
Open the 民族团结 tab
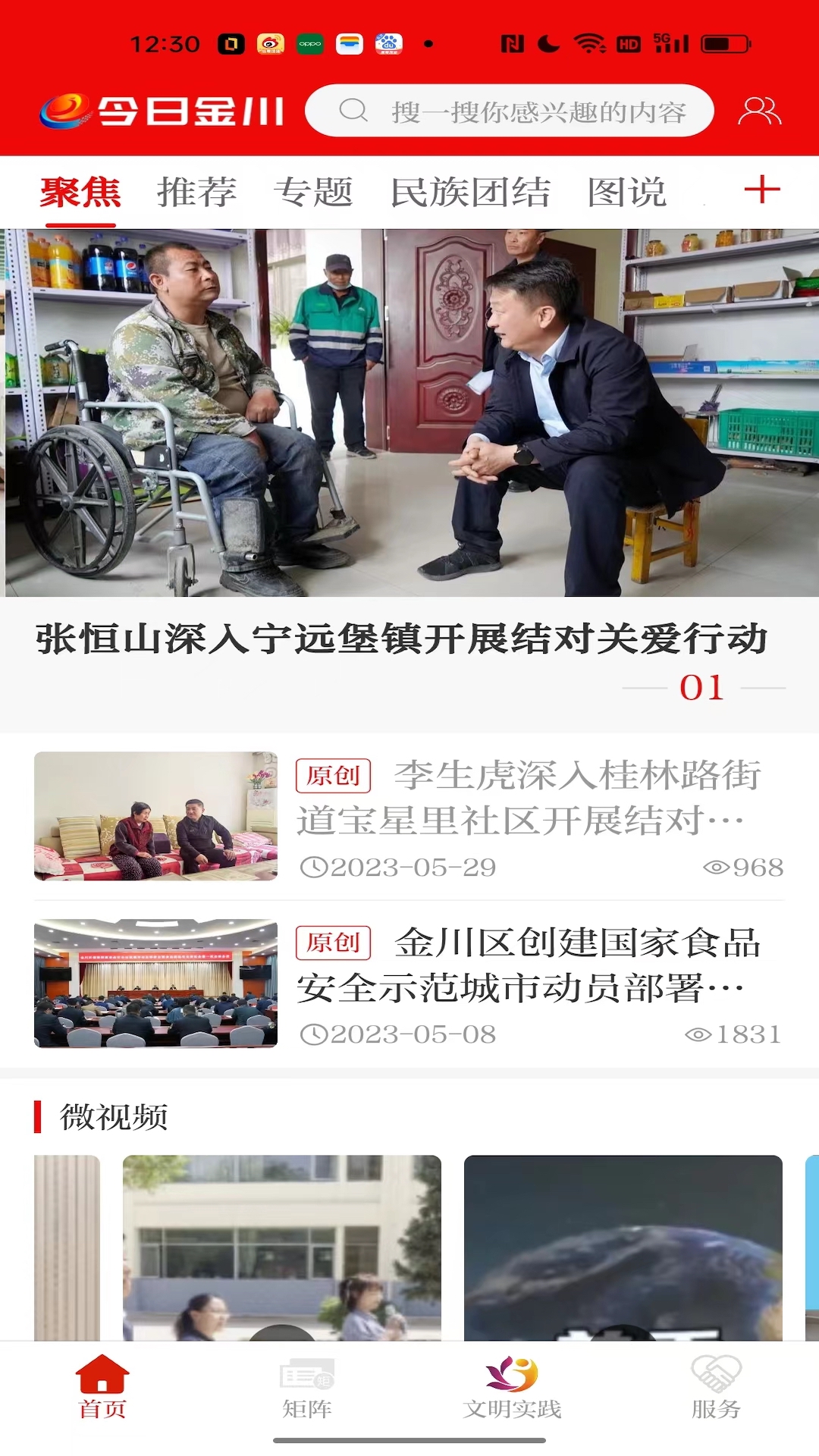tap(472, 192)
